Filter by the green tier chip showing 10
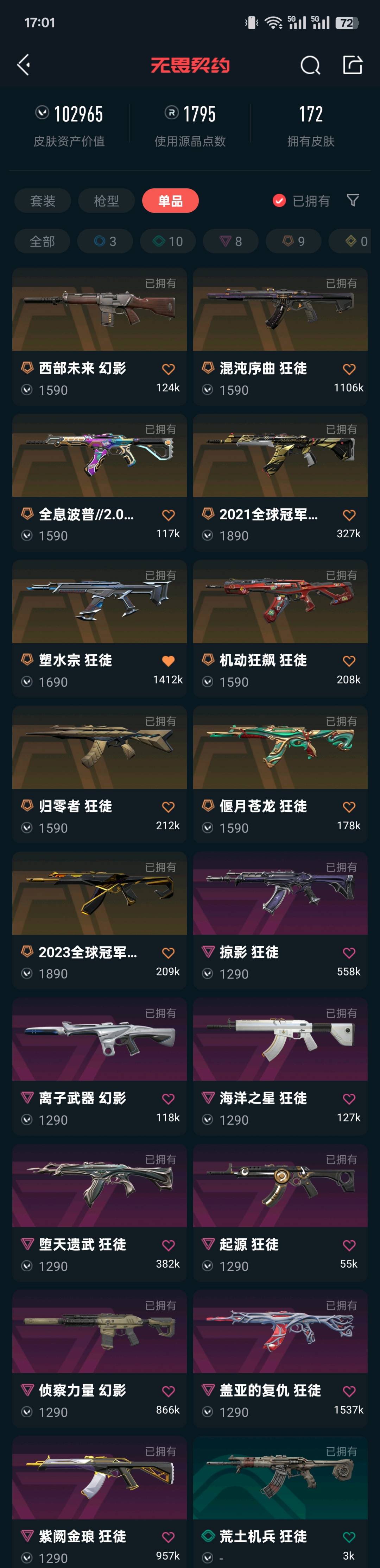Viewport: 380px width, 1568px height. 169,242
